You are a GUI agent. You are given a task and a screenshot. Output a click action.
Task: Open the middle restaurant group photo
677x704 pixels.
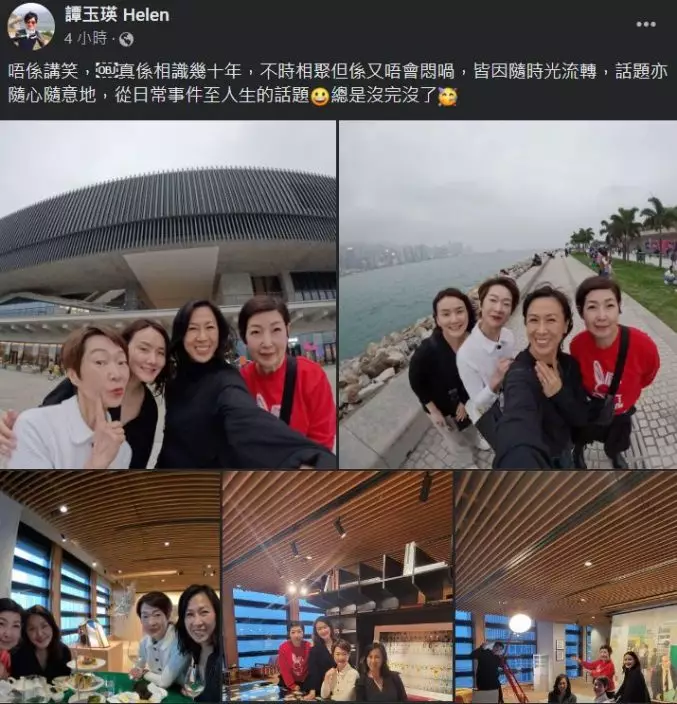[337, 587]
